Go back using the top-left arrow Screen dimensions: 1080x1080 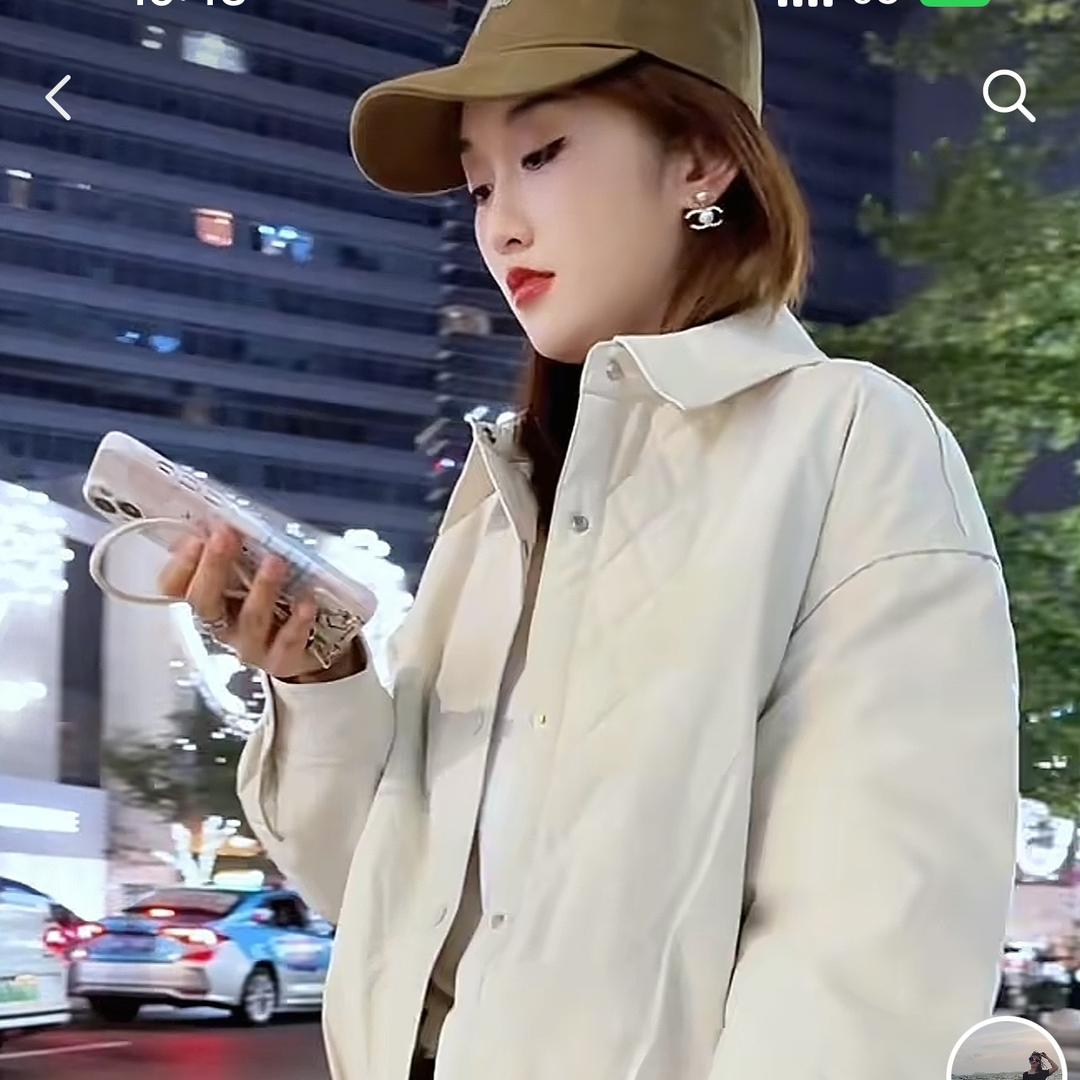[58, 98]
